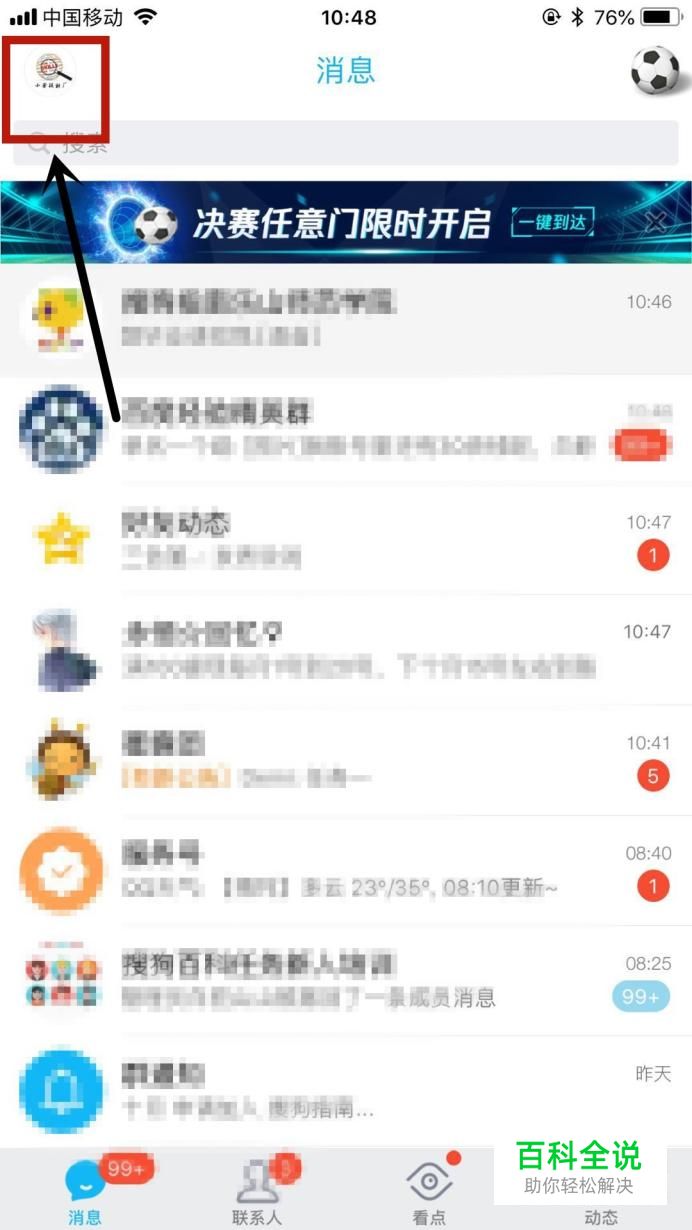This screenshot has height=1230, width=692.
Task: Switch to the 联系人 tab
Action: (x=257, y=1192)
